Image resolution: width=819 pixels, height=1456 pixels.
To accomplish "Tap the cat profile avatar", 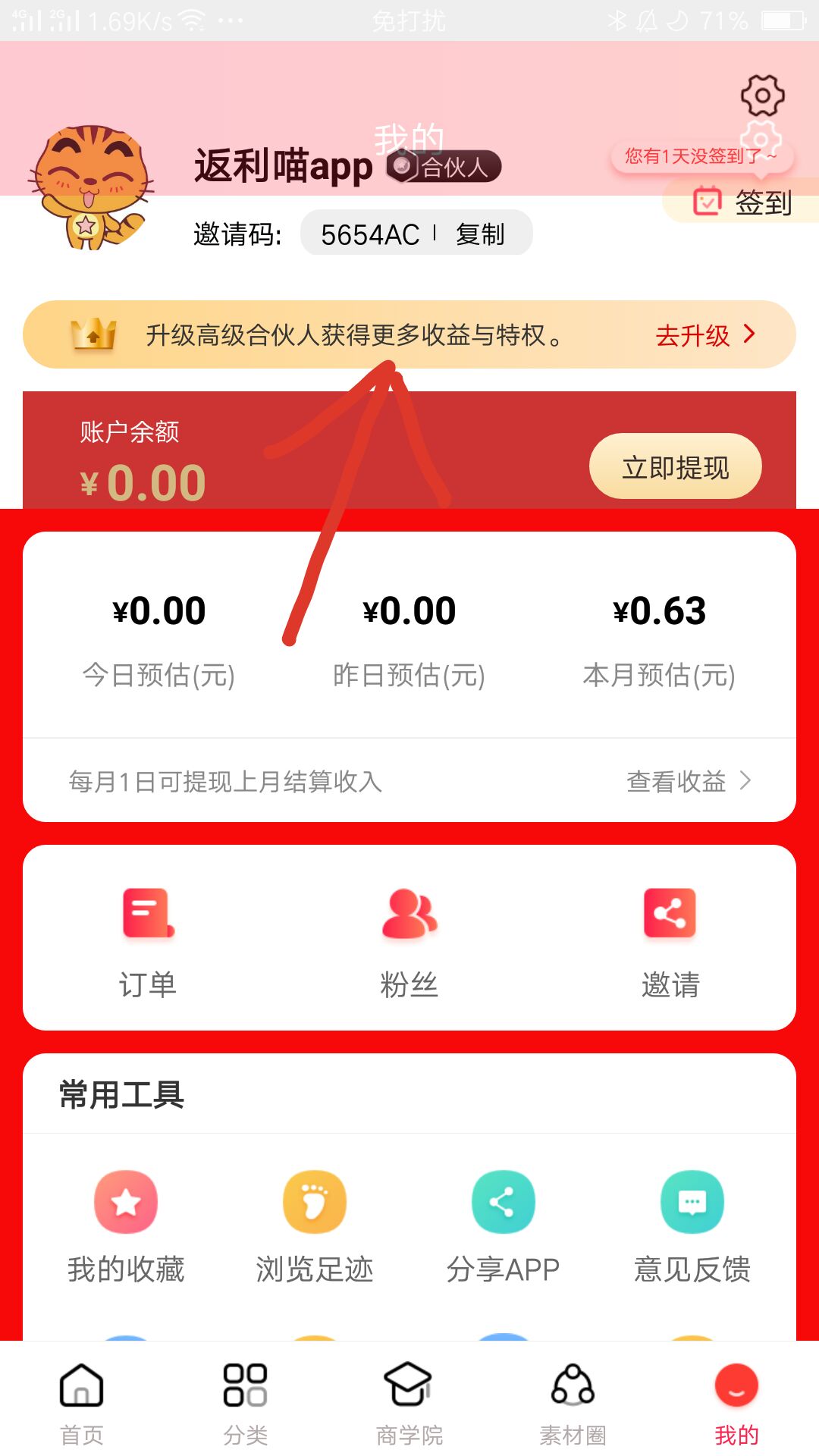I will [x=91, y=187].
